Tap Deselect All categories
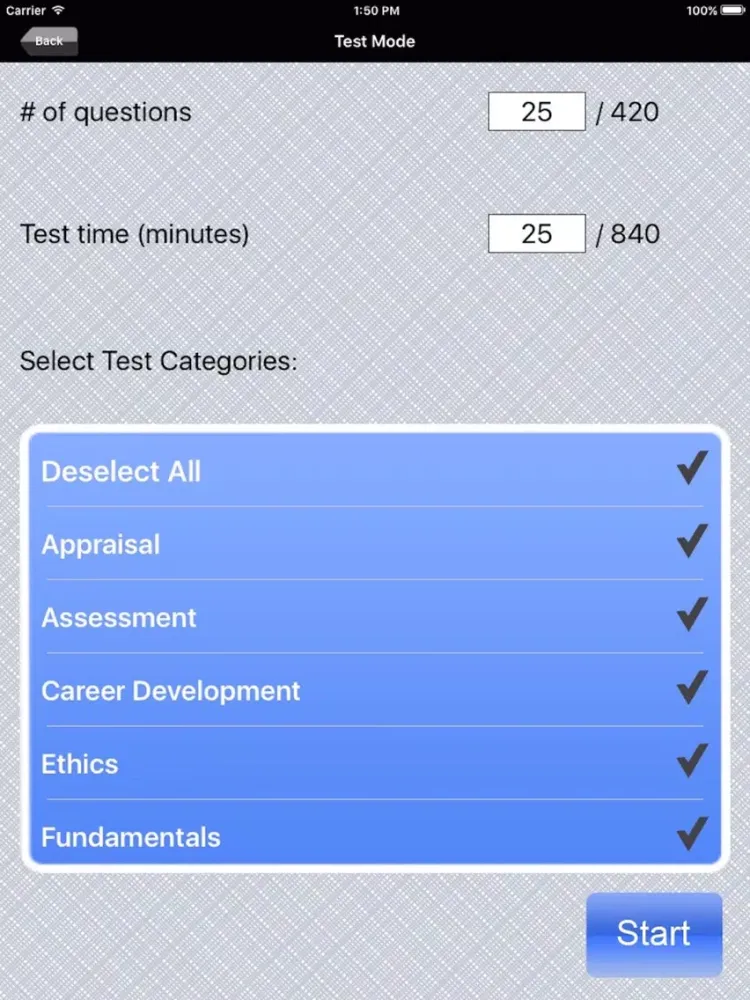This screenshot has height=1000, width=750. click(x=372, y=471)
